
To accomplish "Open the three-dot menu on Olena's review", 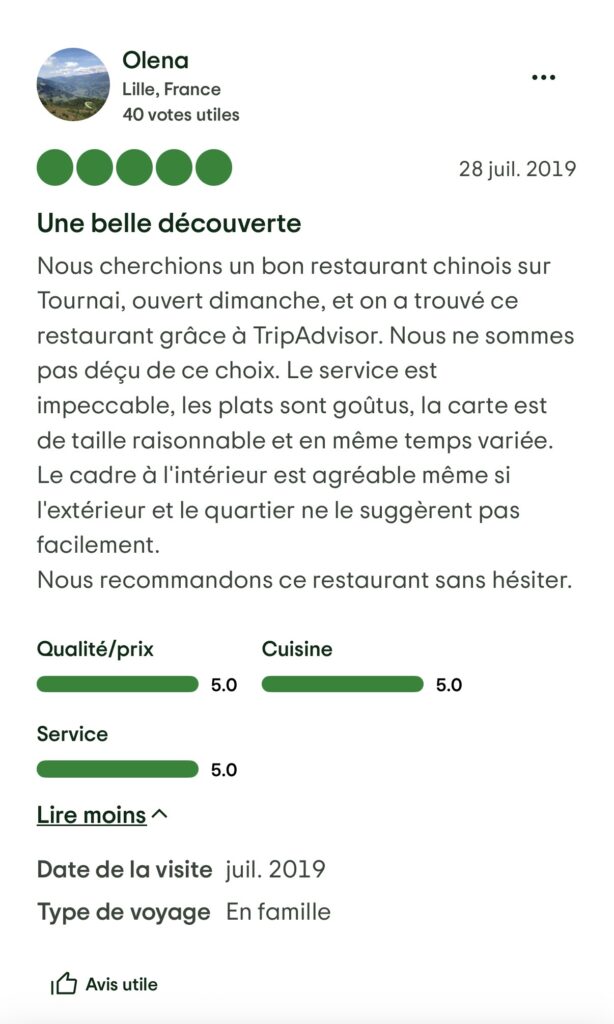I will click(543, 78).
